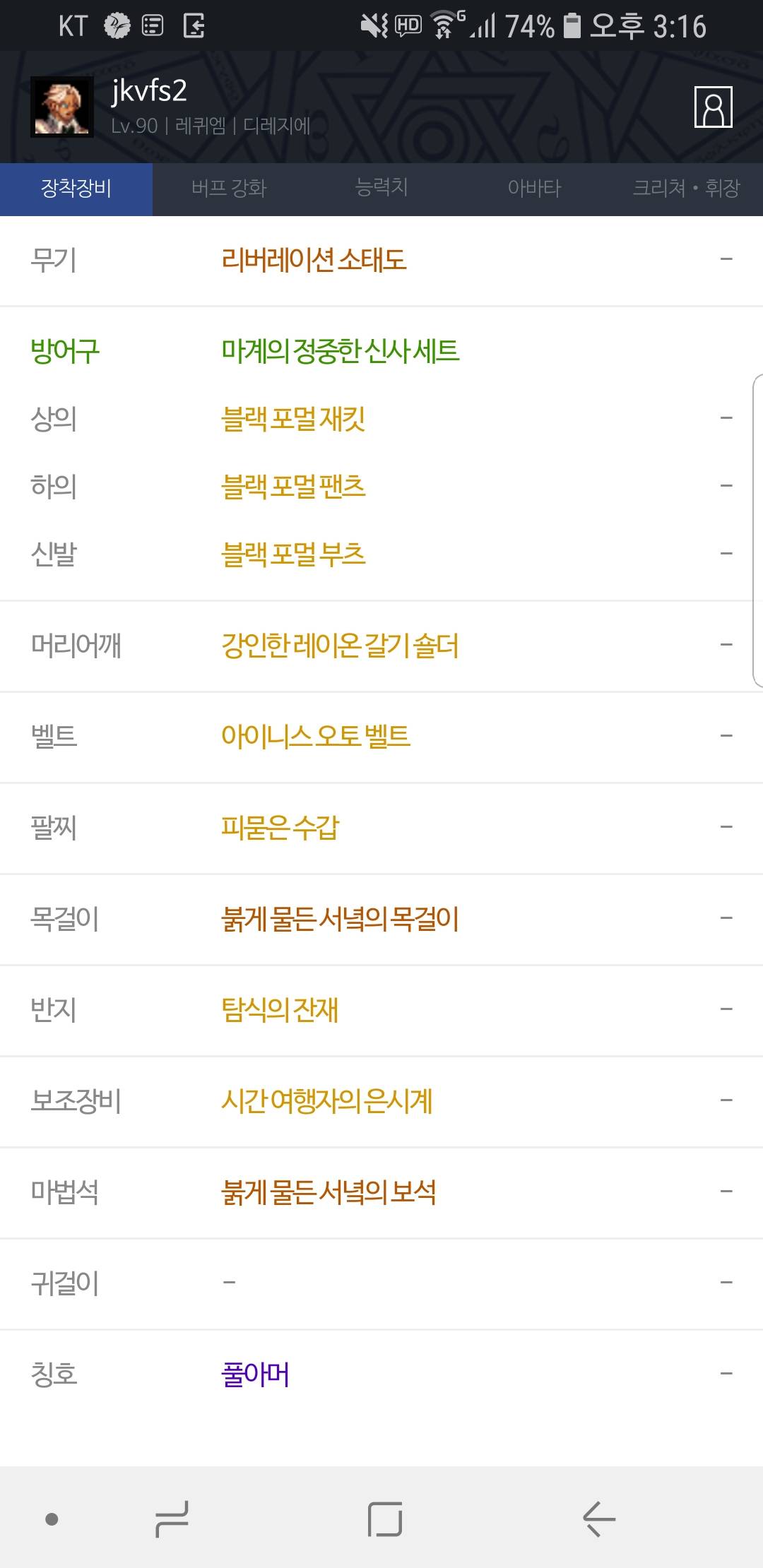Tap the system back button
This screenshot has height=1568, width=763.
(599, 1519)
